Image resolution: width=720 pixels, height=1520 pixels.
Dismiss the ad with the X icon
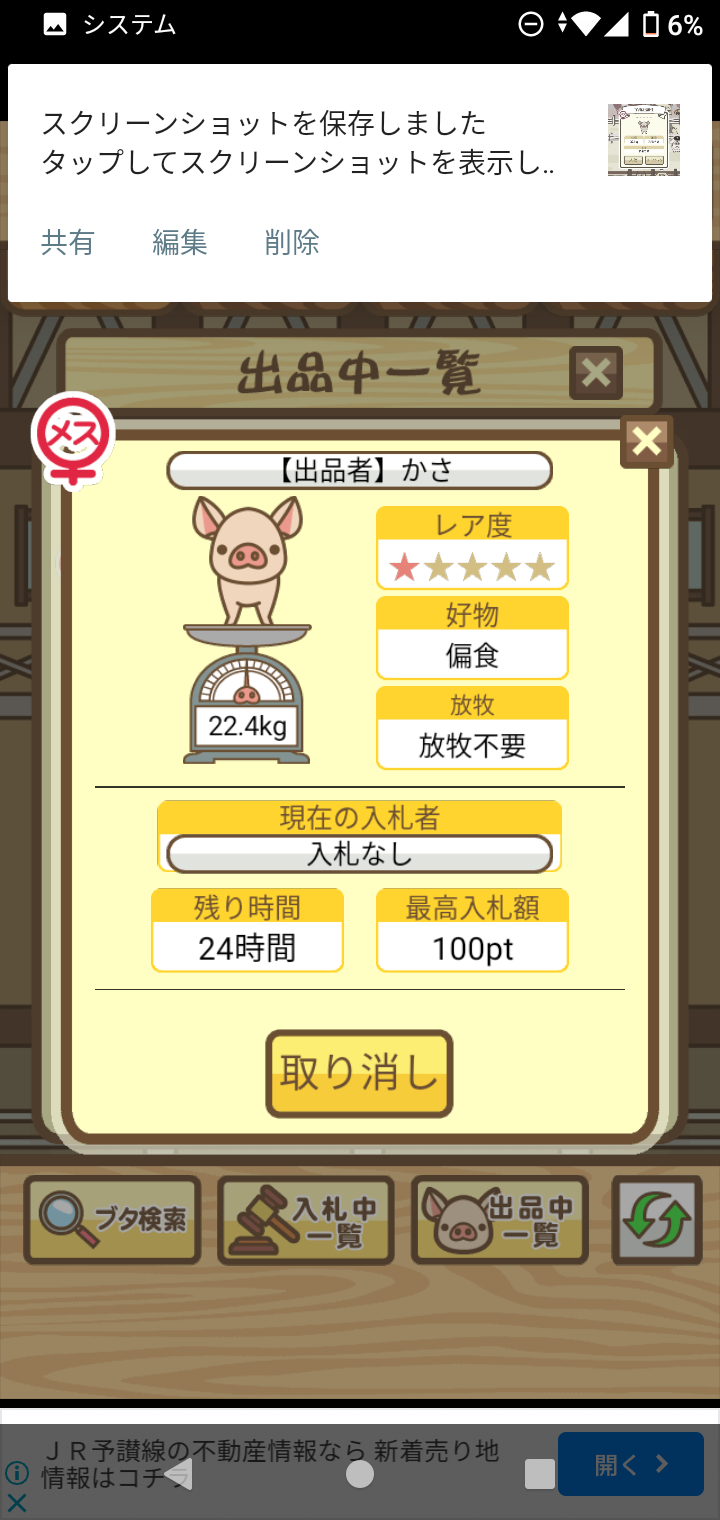pyautogui.click(x=16, y=1502)
